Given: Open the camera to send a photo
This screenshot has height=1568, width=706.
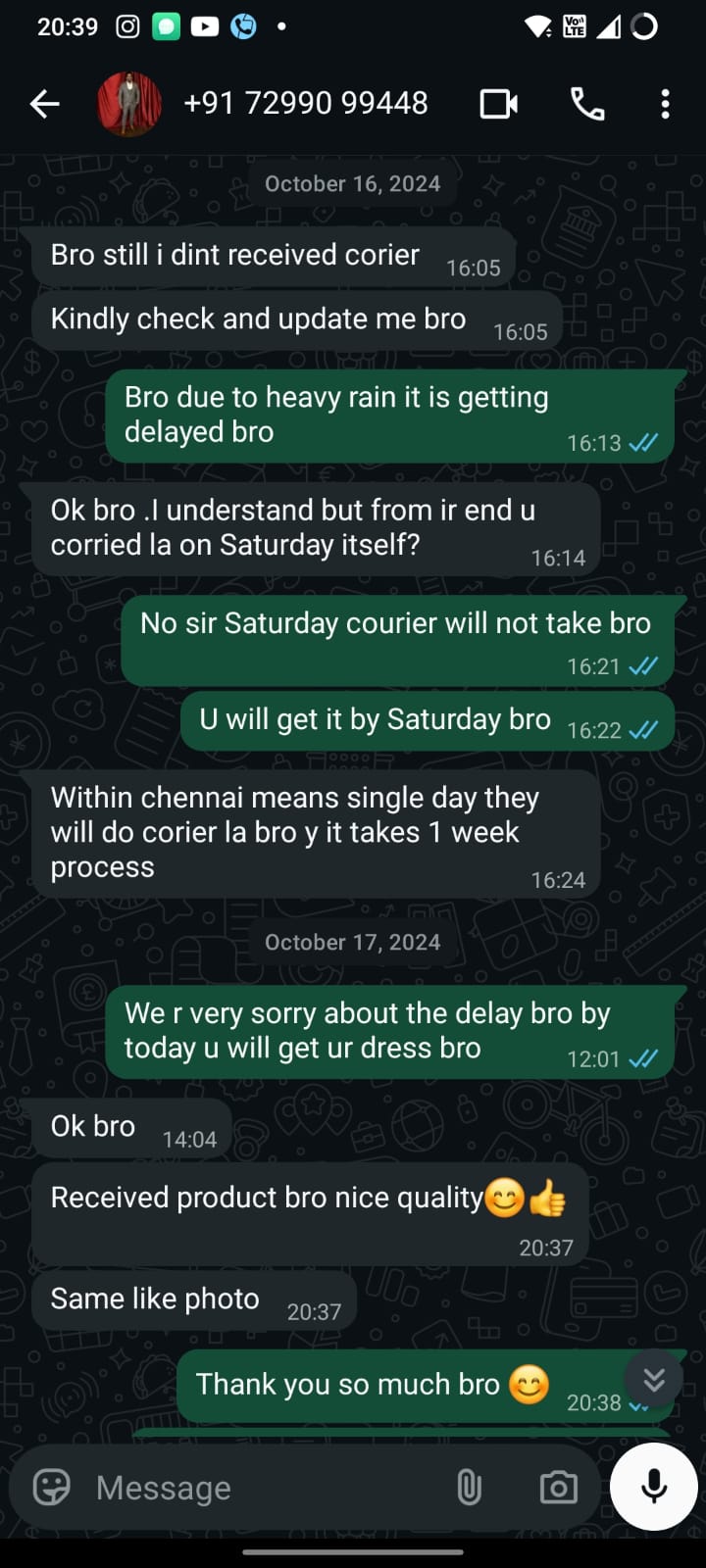Looking at the screenshot, I should click(x=558, y=1488).
